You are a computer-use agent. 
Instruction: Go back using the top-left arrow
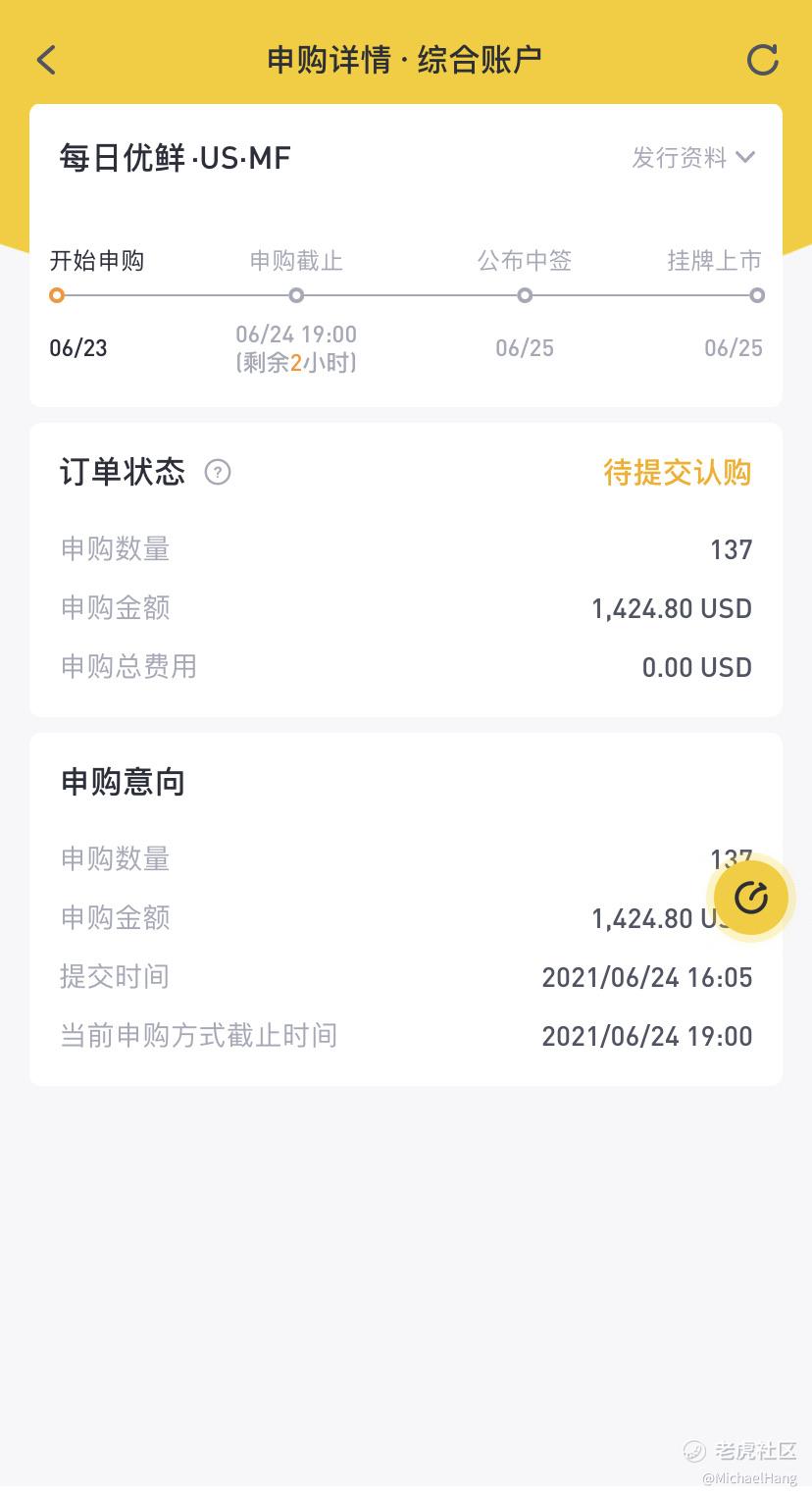(x=46, y=60)
